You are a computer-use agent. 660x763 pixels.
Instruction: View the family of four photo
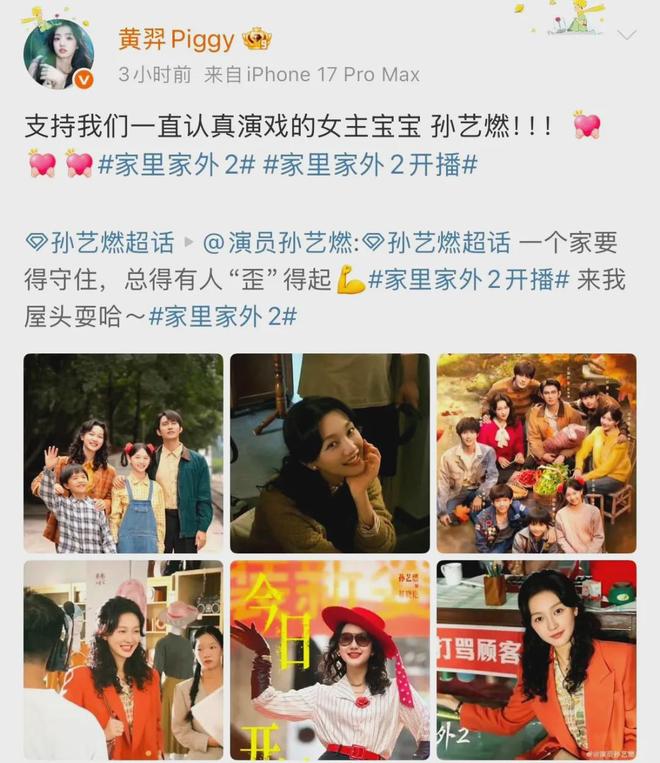(x=124, y=453)
